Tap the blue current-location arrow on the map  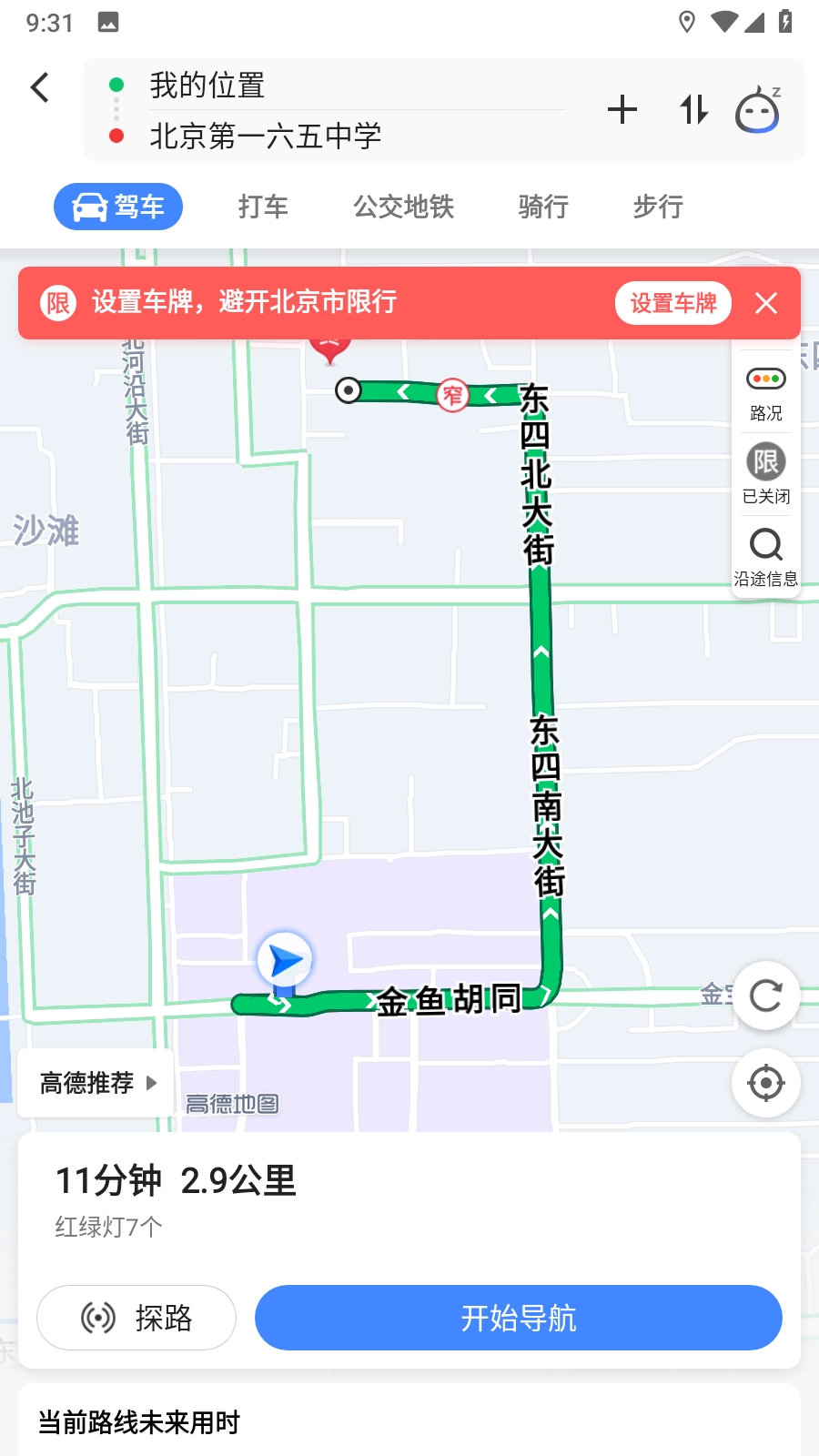tap(283, 957)
